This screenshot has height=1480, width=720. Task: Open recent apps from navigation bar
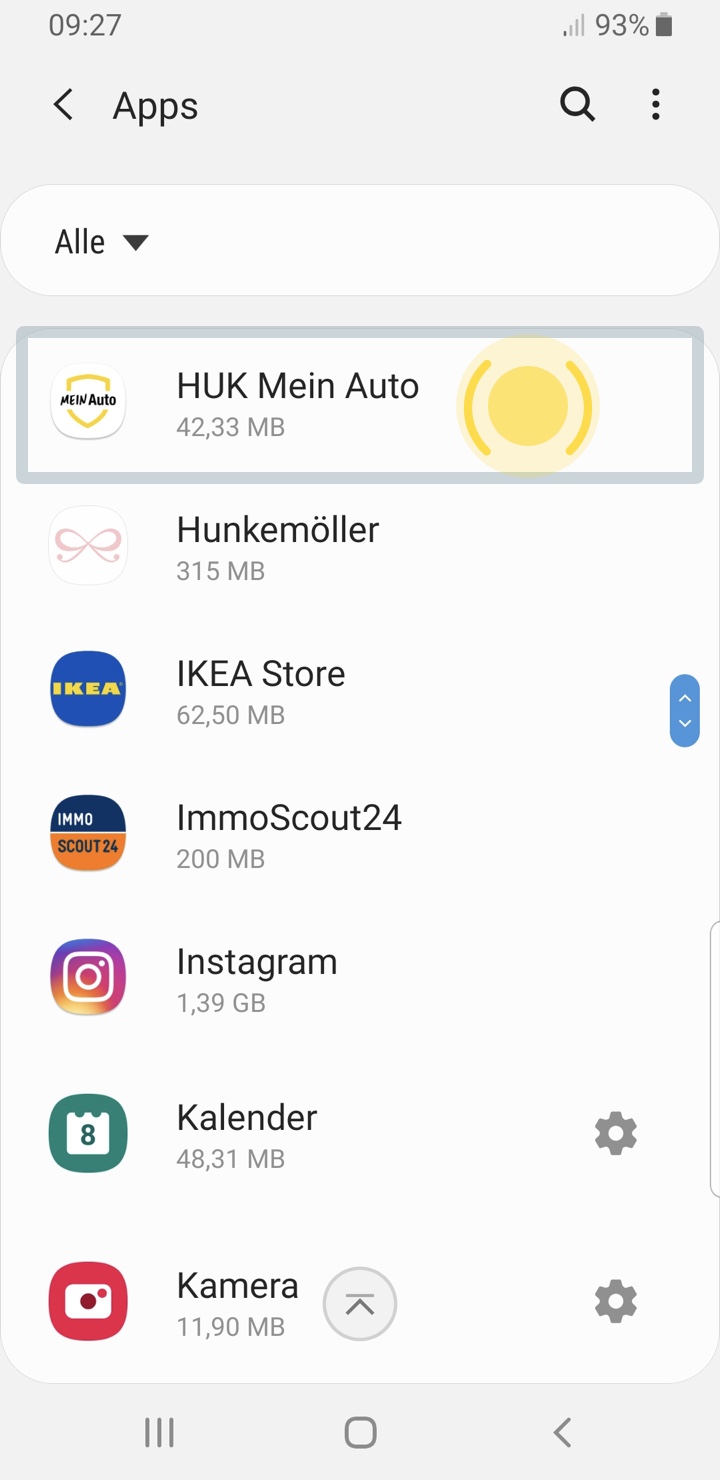click(159, 1432)
